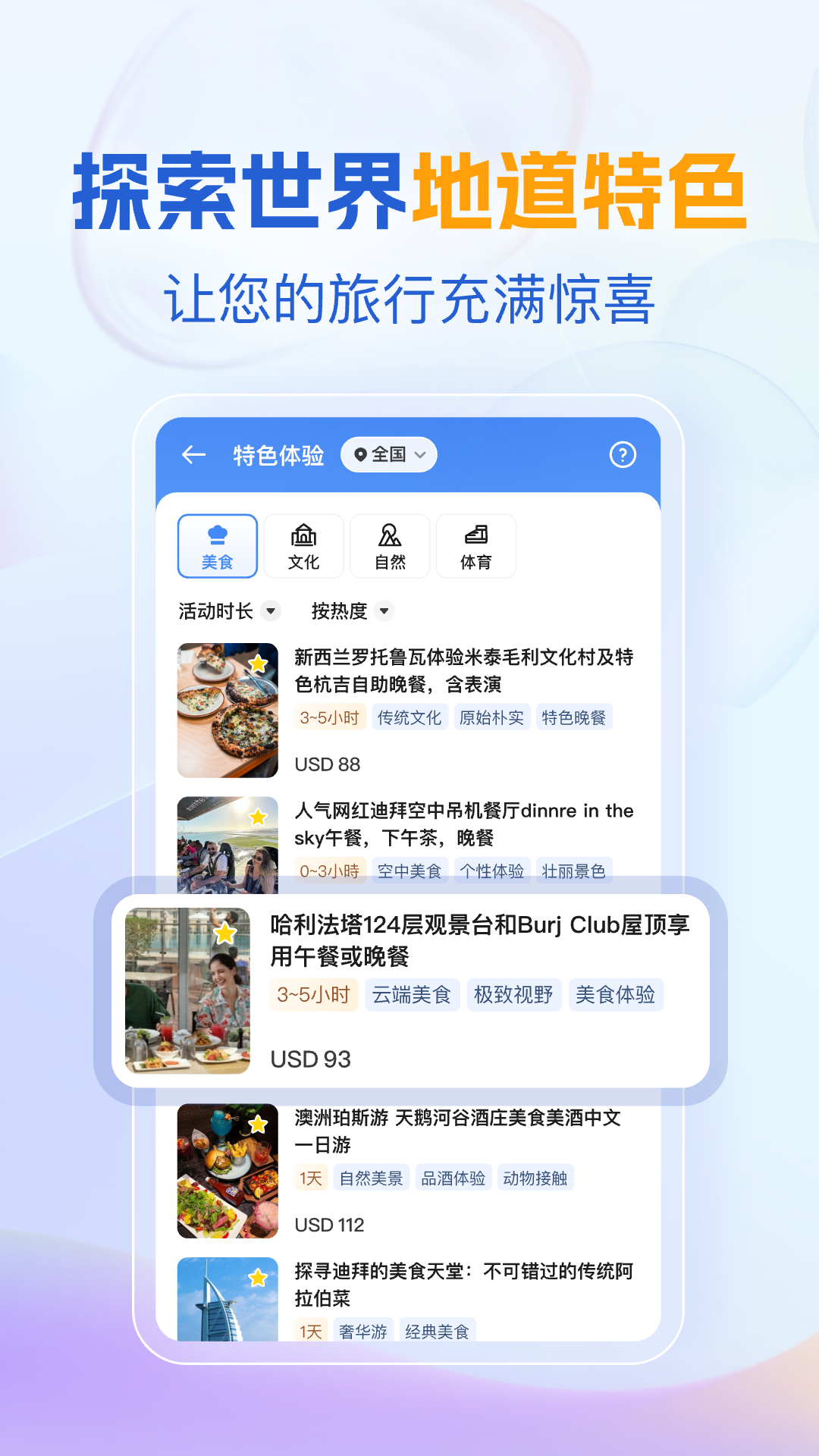This screenshot has height=1456, width=819.
Task: Switch to the 文化 tab
Action: pos(304,546)
